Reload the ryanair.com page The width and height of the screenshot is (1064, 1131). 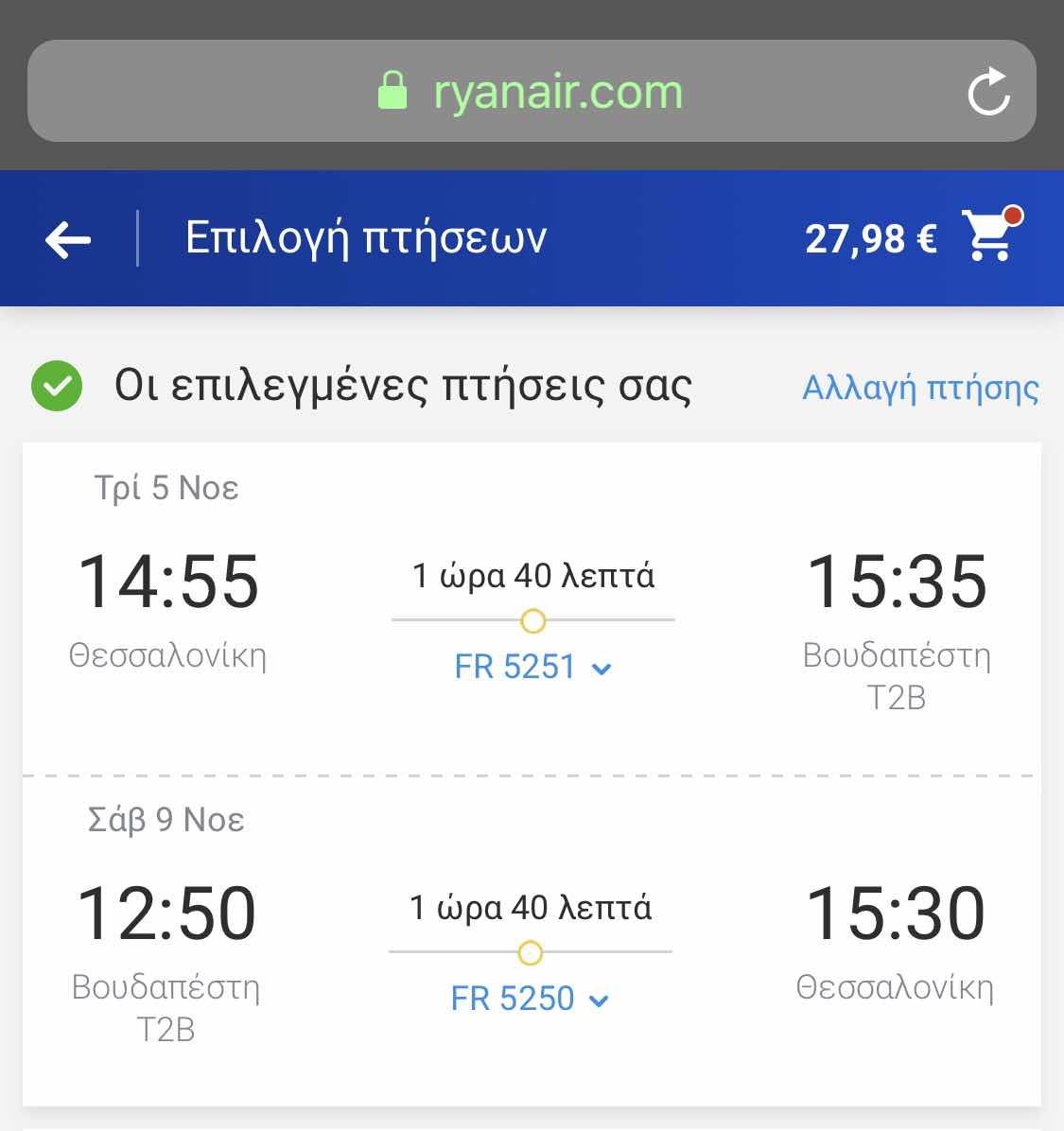pos(989,91)
